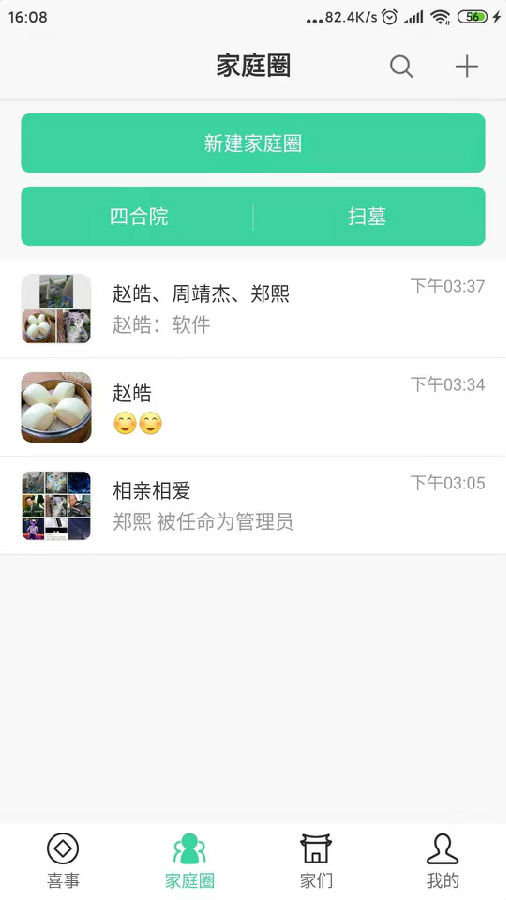This screenshot has height=900, width=506.
Task: Select the 家庭圈 tab
Action: (x=190, y=861)
